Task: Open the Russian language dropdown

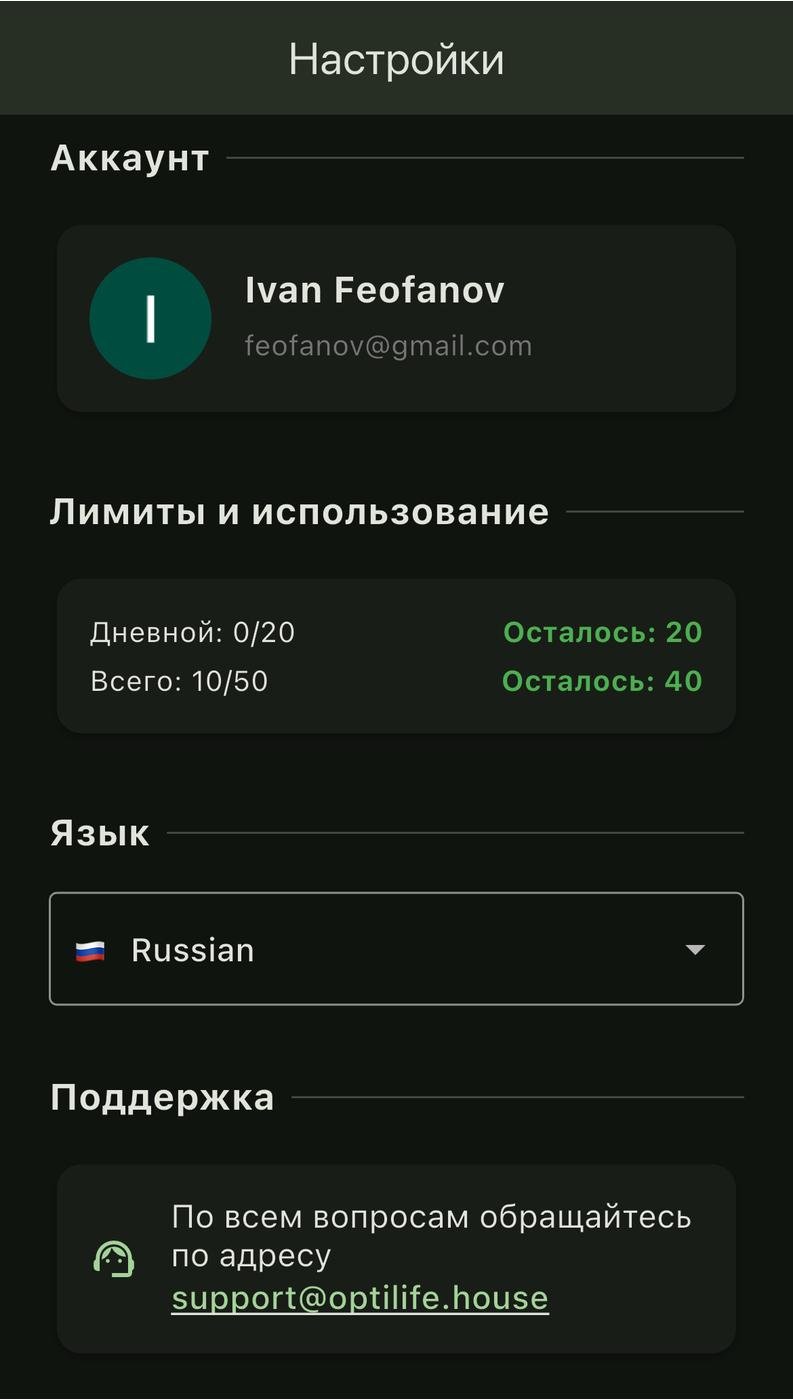Action: click(396, 948)
